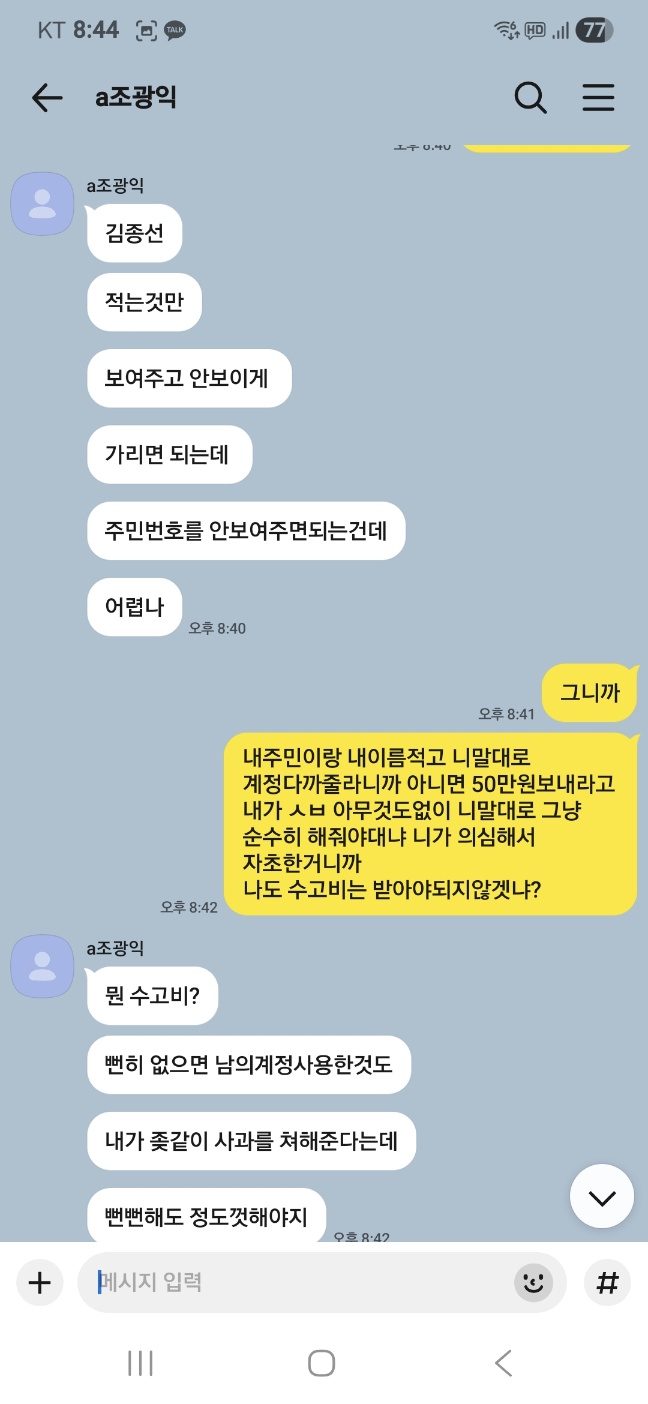
Task: Search within this chat
Action: click(530, 97)
